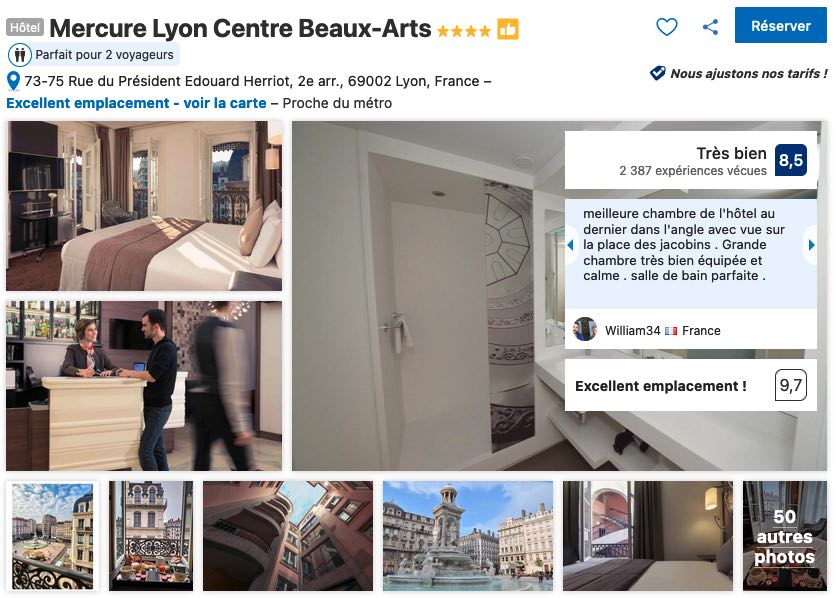The image size is (836, 598).
Task: Open 'Excellent emplacement - voir la carte' link
Action: coord(136,103)
